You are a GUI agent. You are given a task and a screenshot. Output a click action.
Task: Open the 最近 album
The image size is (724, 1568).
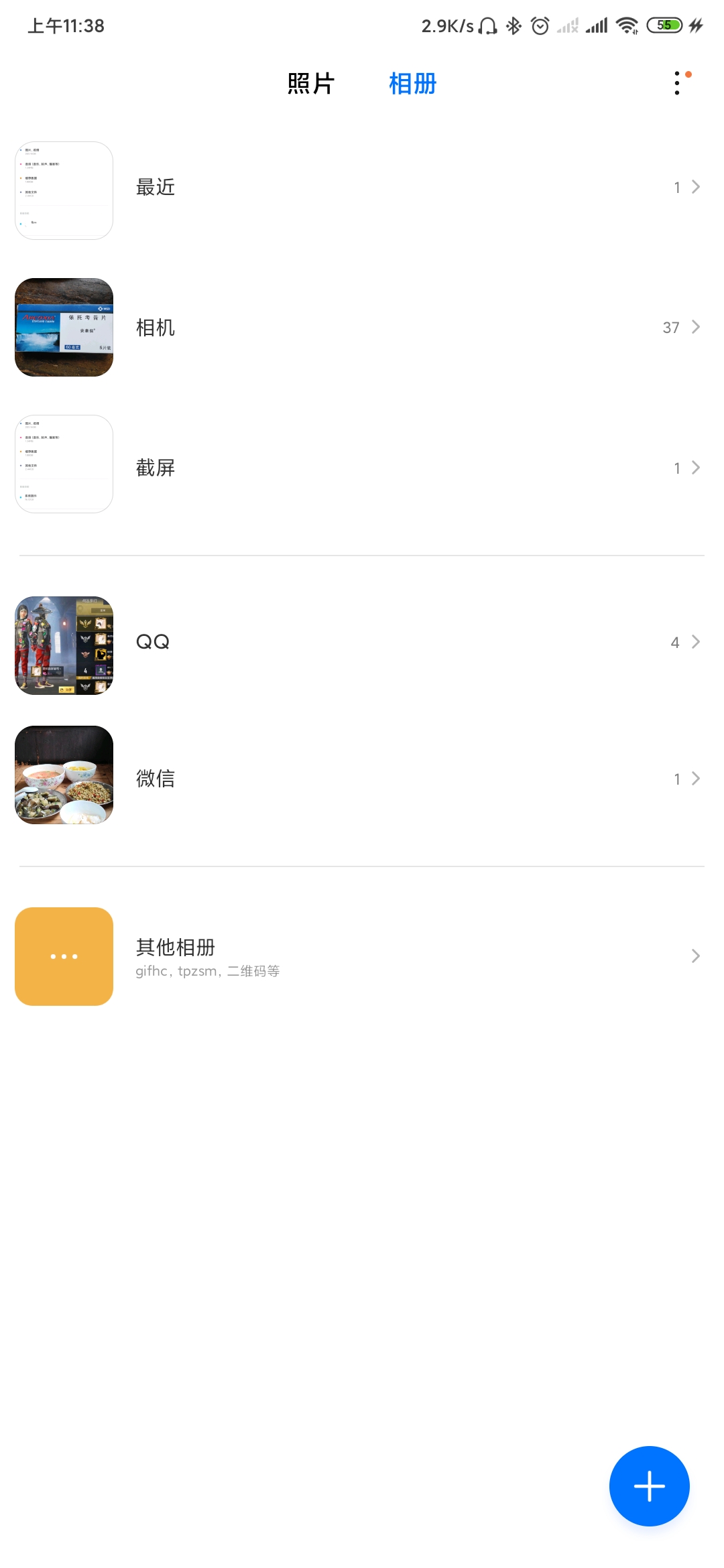pyautogui.click(x=362, y=188)
